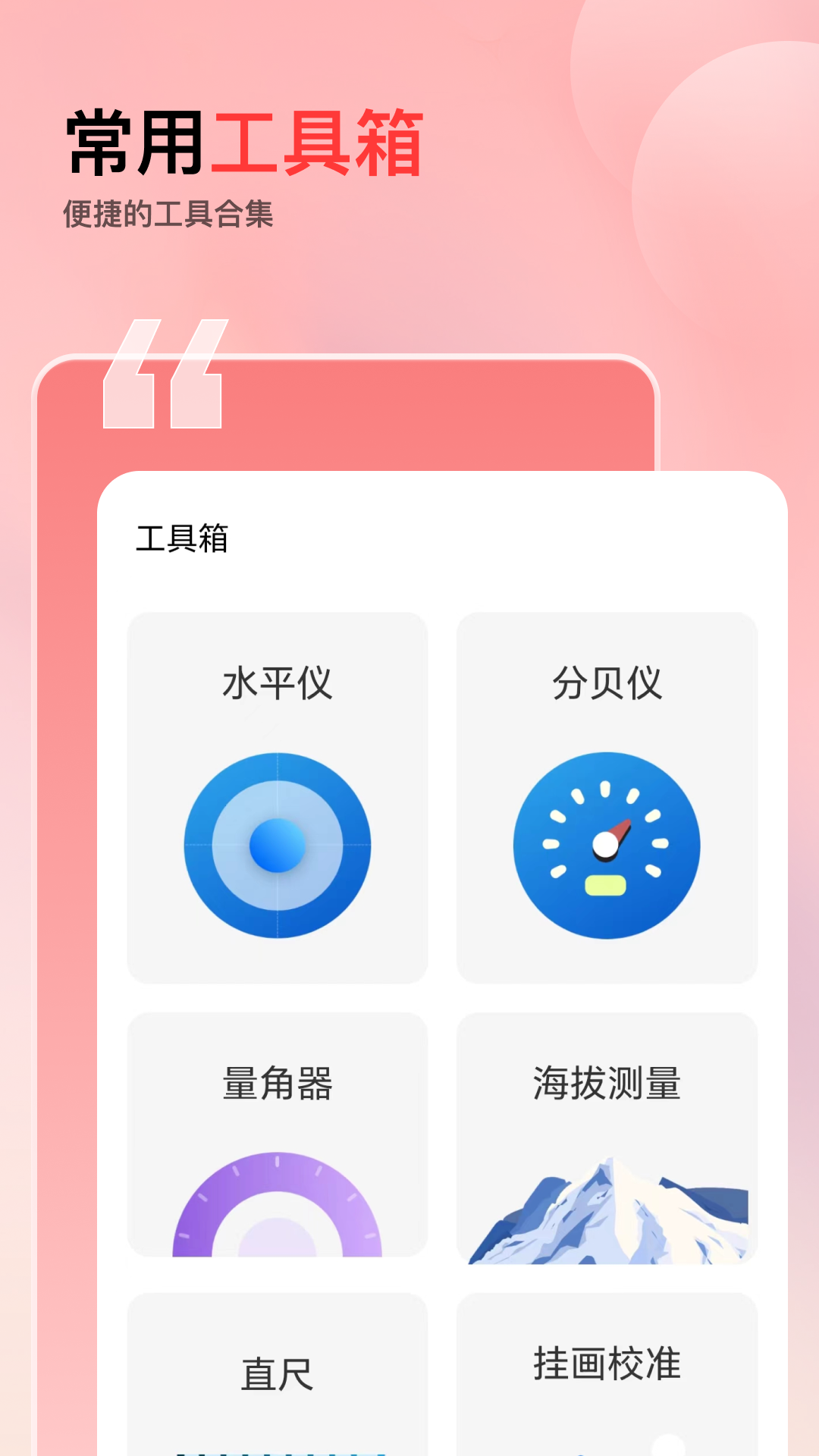
Task: Open the 水平仪 tool card
Action: (x=278, y=796)
